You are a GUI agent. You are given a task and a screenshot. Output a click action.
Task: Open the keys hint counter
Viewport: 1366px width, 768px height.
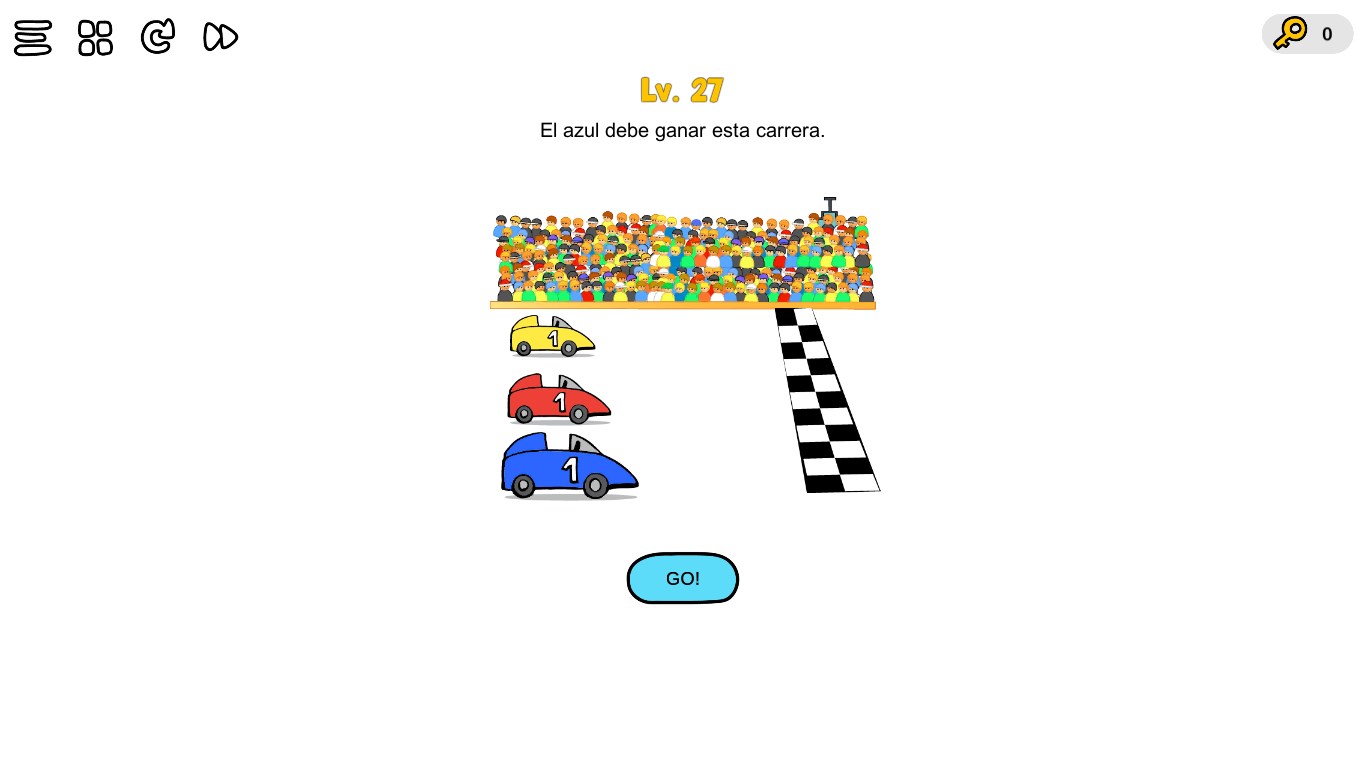[1306, 34]
